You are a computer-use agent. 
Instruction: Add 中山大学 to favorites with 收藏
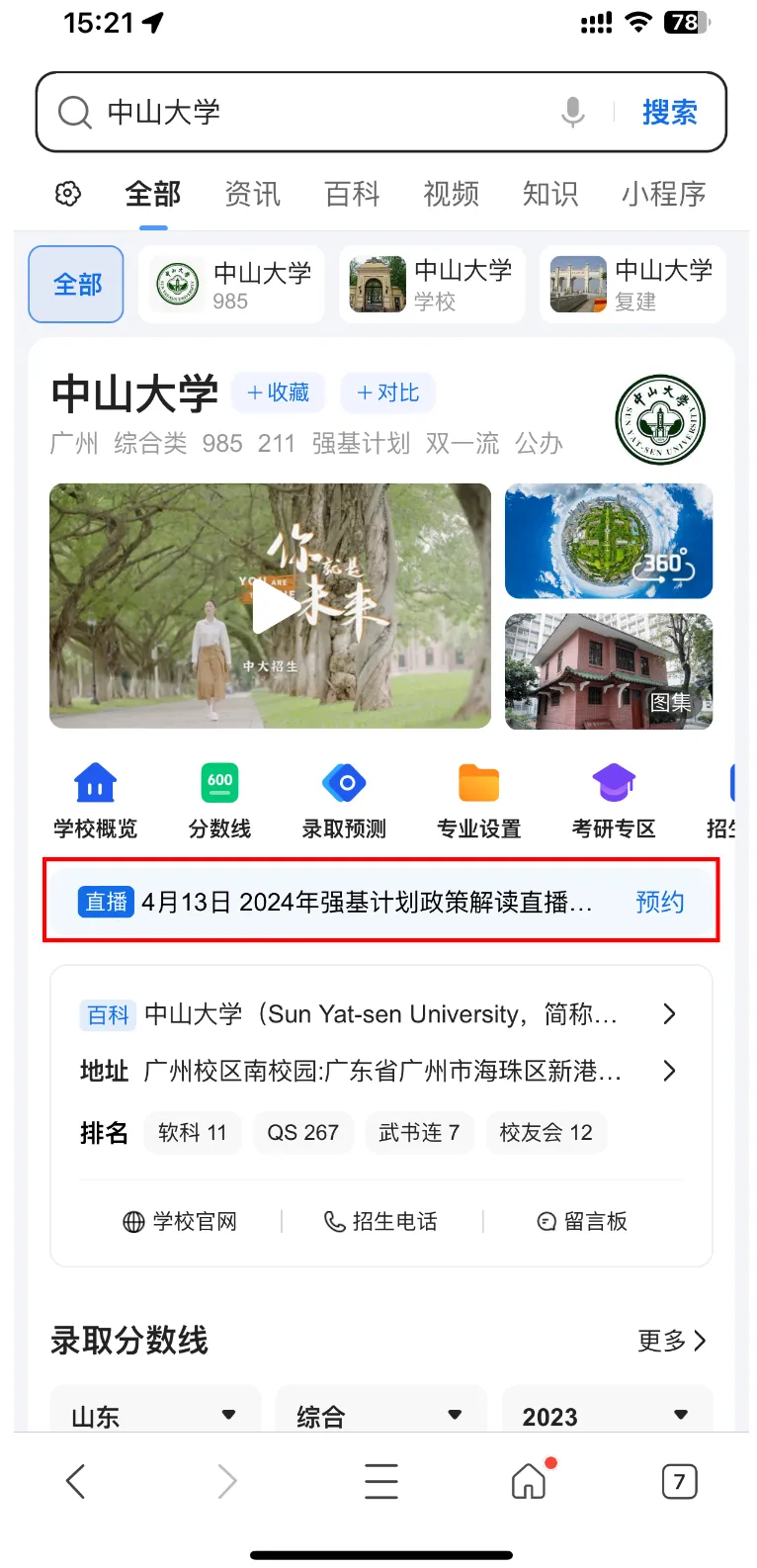click(278, 392)
